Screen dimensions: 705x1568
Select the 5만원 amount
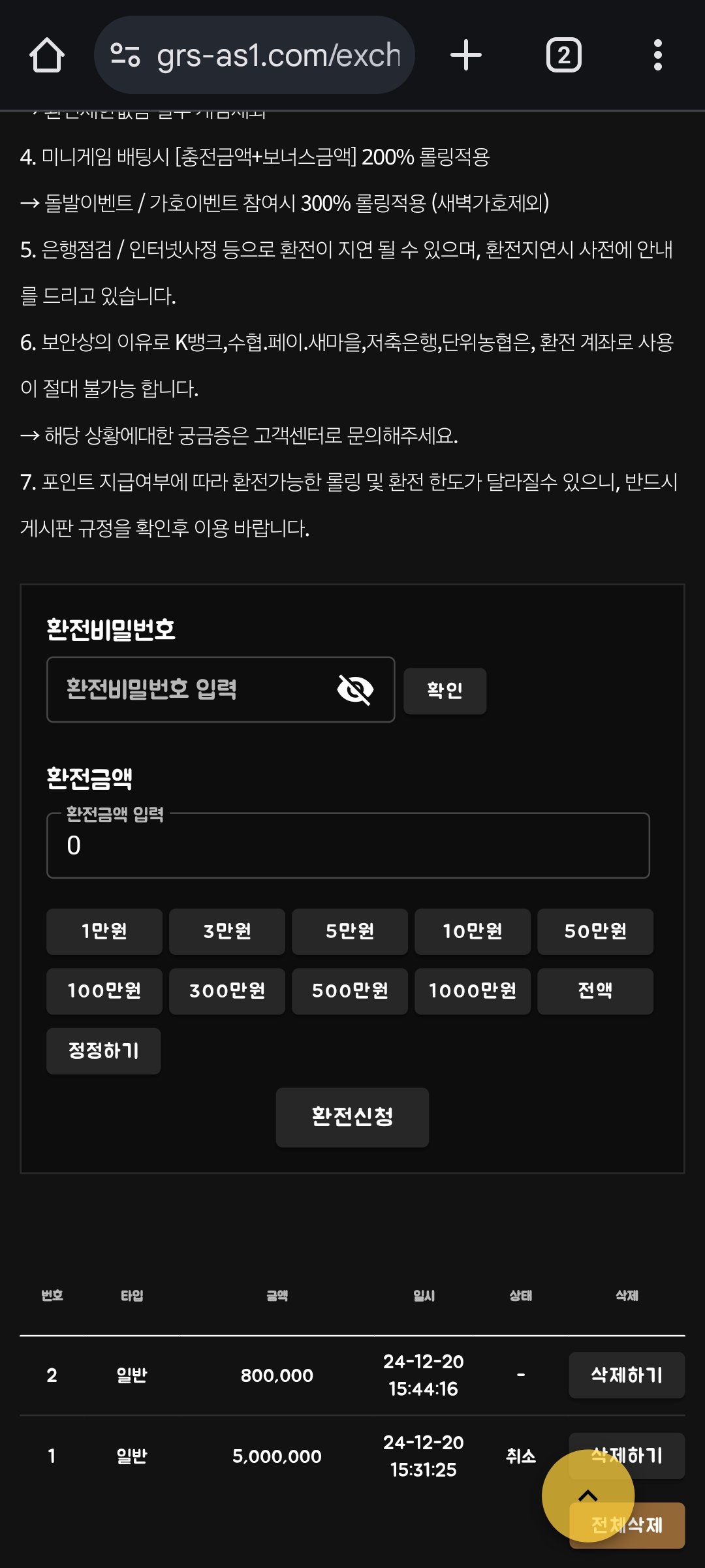pos(350,932)
